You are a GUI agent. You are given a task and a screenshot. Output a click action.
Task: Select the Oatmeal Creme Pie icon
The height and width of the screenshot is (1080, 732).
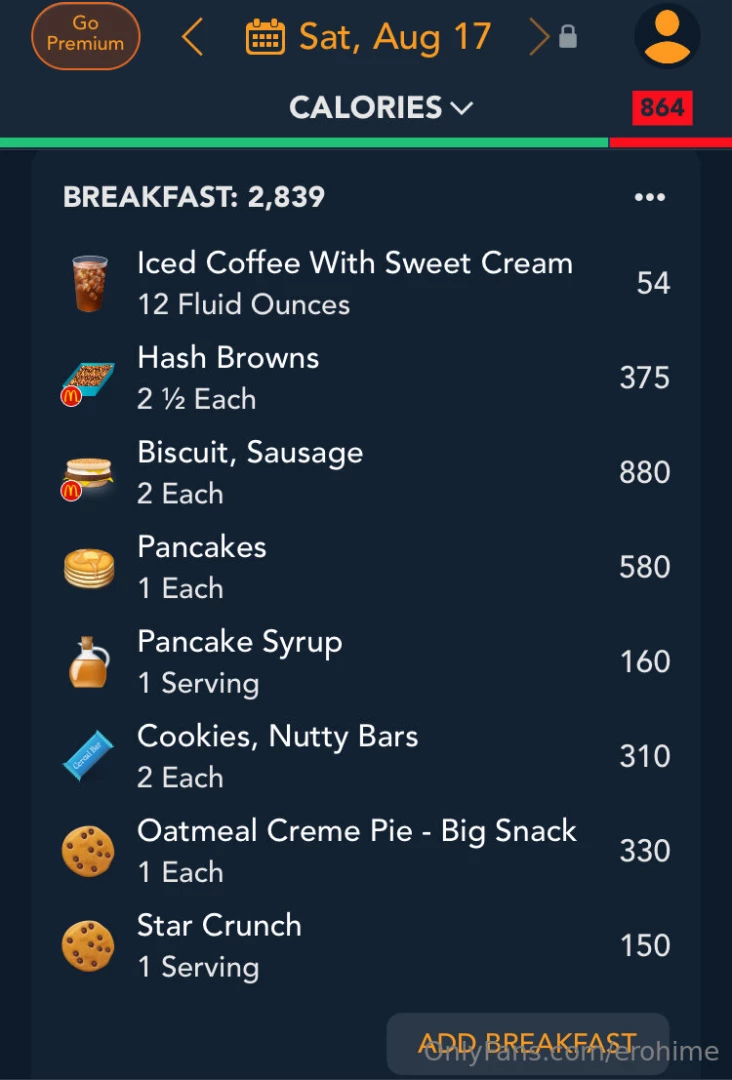click(88, 850)
